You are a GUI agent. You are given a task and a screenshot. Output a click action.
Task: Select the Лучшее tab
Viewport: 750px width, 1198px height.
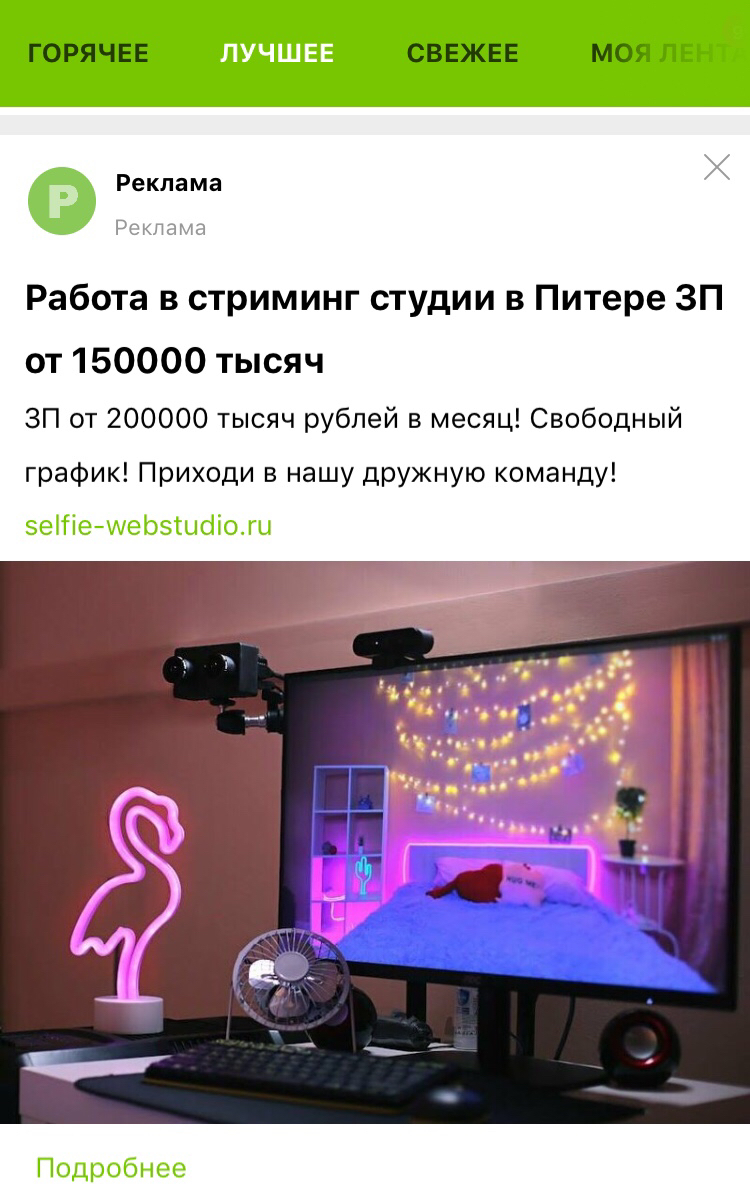tap(277, 54)
